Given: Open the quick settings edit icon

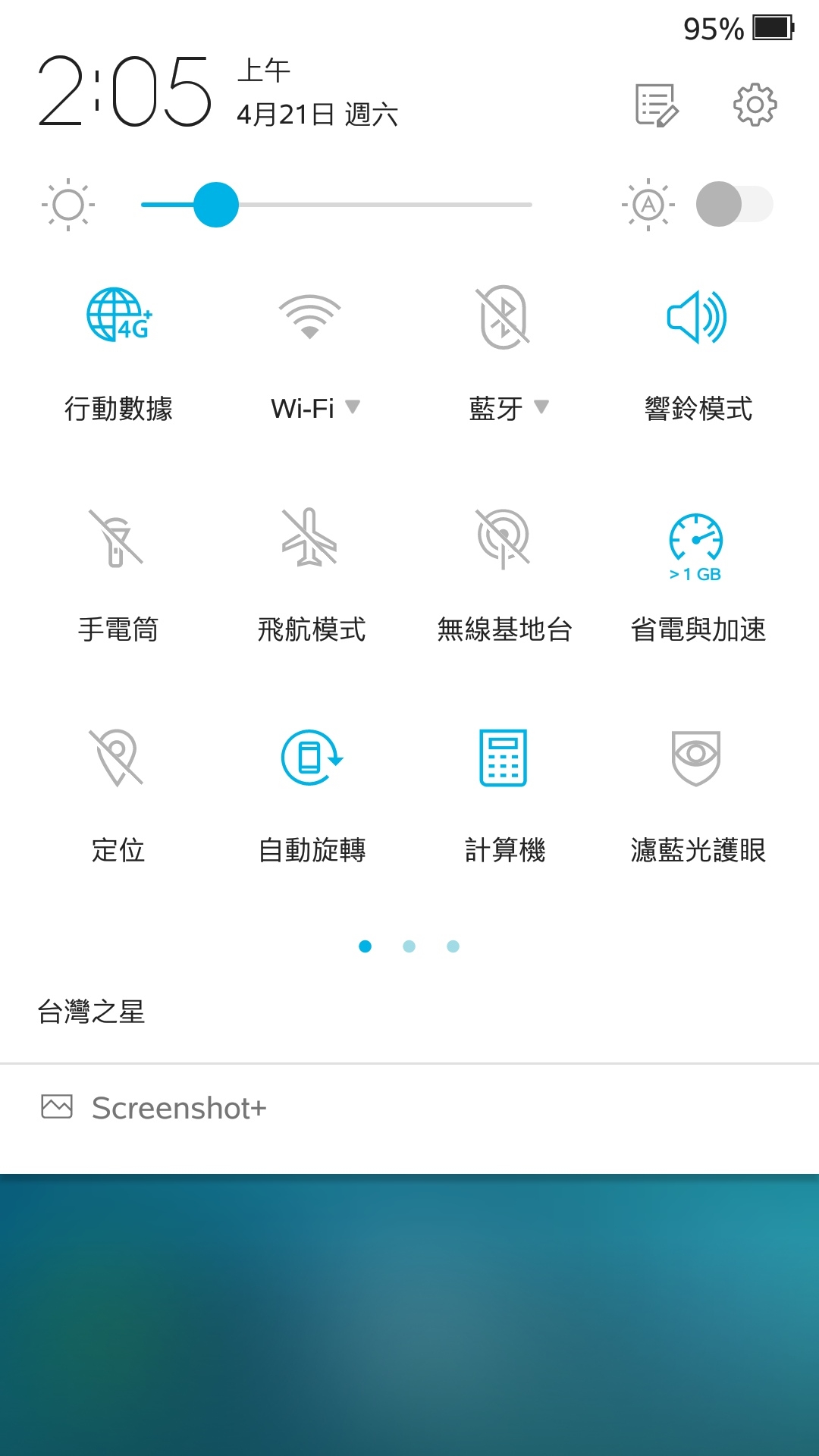Looking at the screenshot, I should [657, 105].
